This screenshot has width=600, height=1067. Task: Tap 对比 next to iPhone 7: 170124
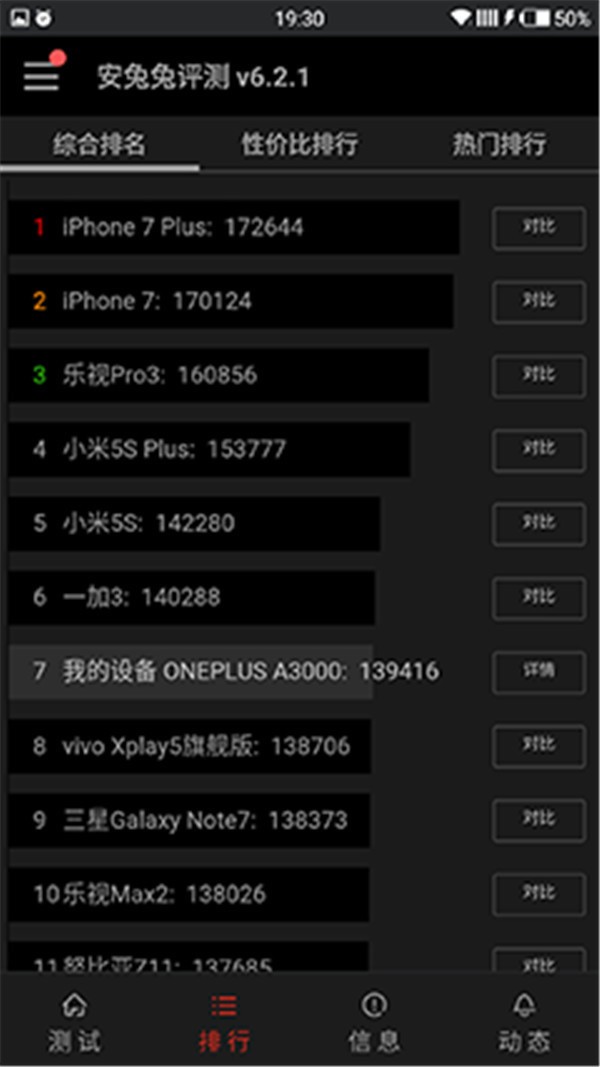538,302
